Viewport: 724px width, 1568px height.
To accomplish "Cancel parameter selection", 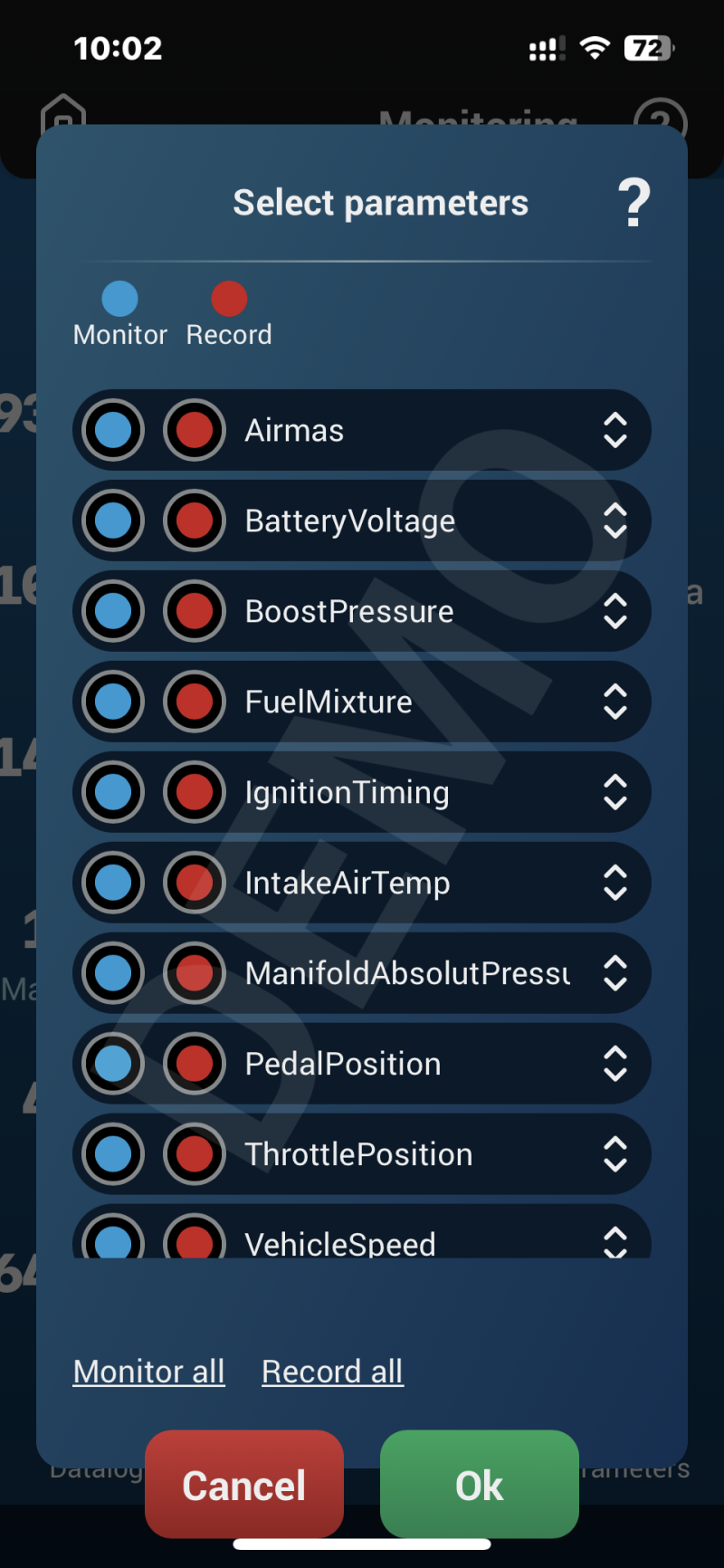I will coord(244,1485).
